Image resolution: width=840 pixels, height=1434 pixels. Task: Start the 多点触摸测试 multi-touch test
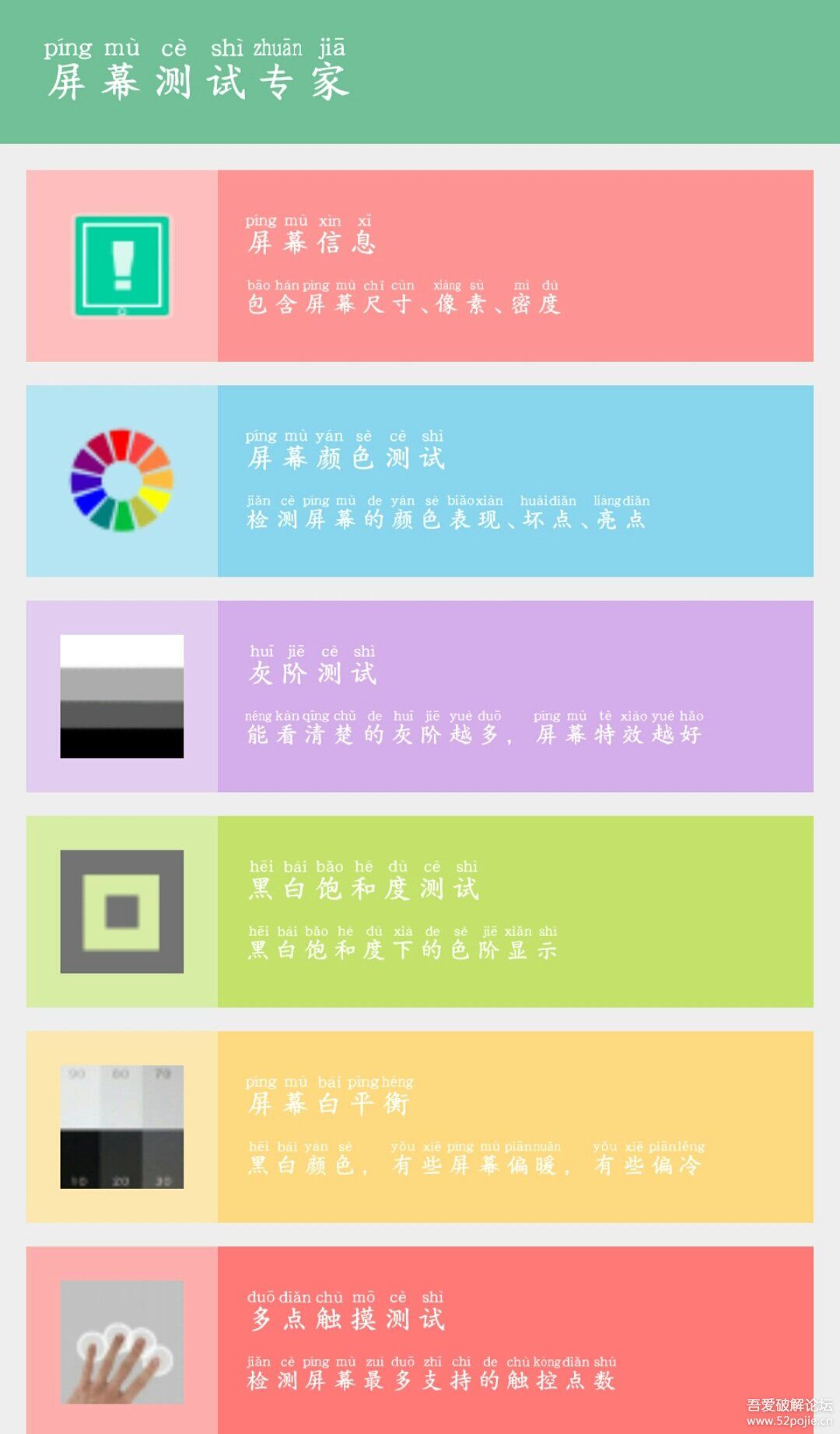pos(420,1340)
